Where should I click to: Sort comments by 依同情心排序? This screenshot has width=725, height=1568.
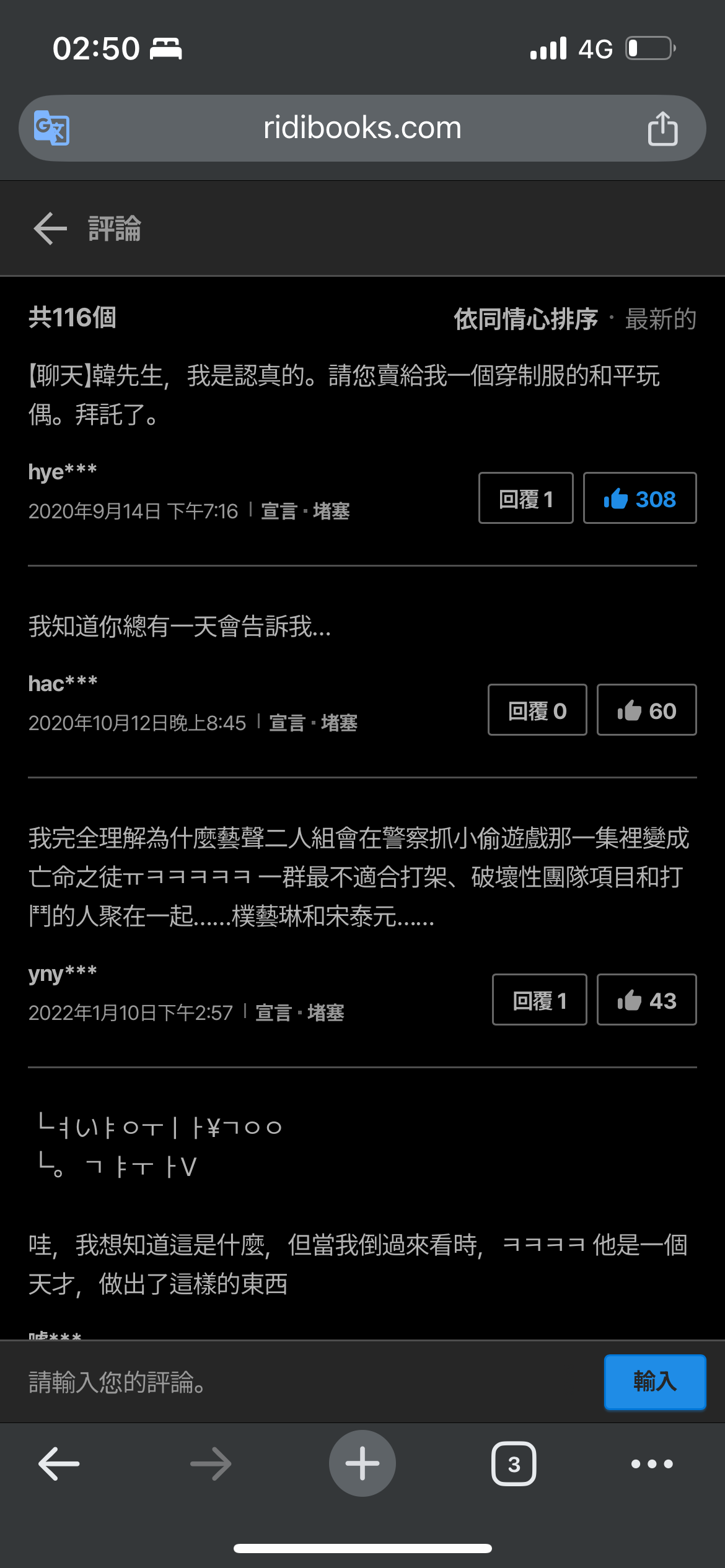525,319
